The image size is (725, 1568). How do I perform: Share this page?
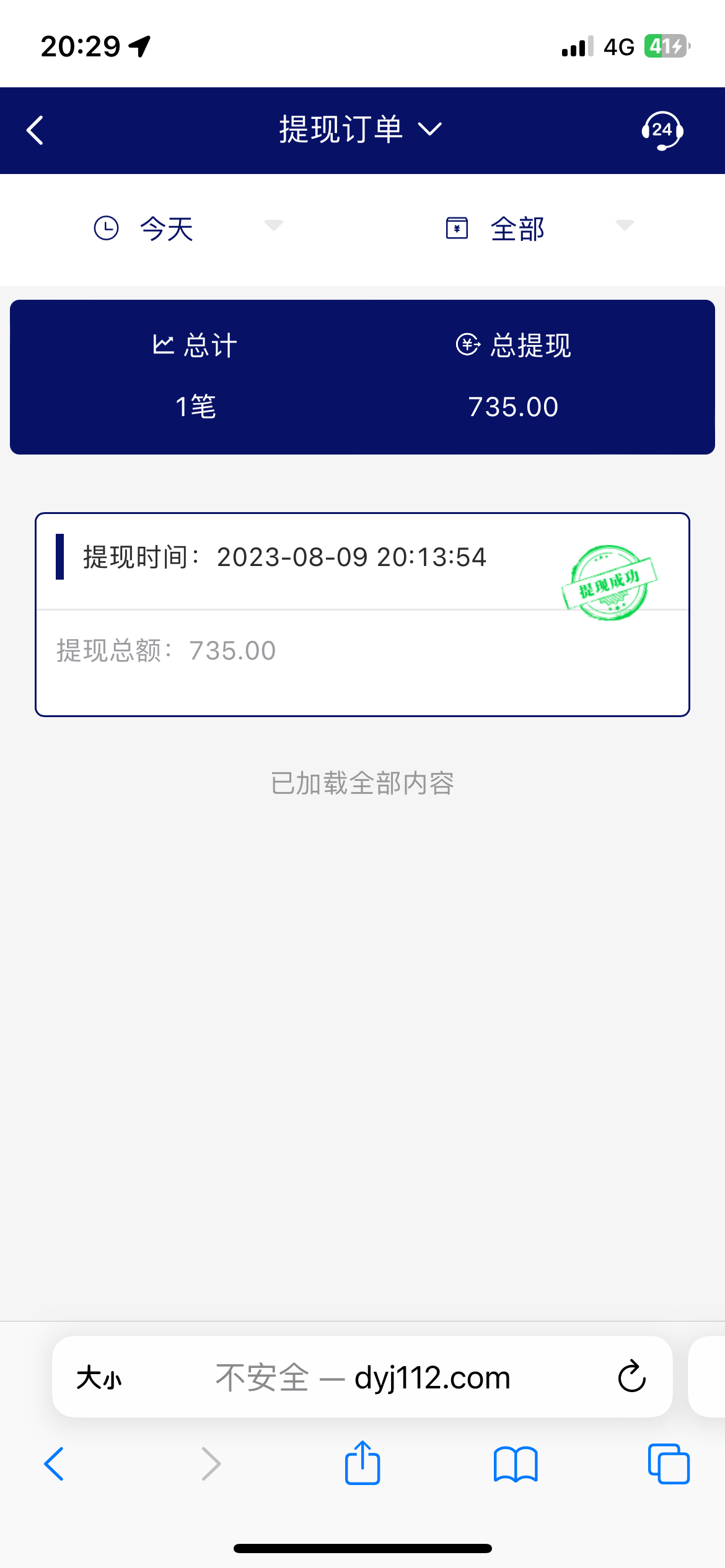tap(362, 1463)
